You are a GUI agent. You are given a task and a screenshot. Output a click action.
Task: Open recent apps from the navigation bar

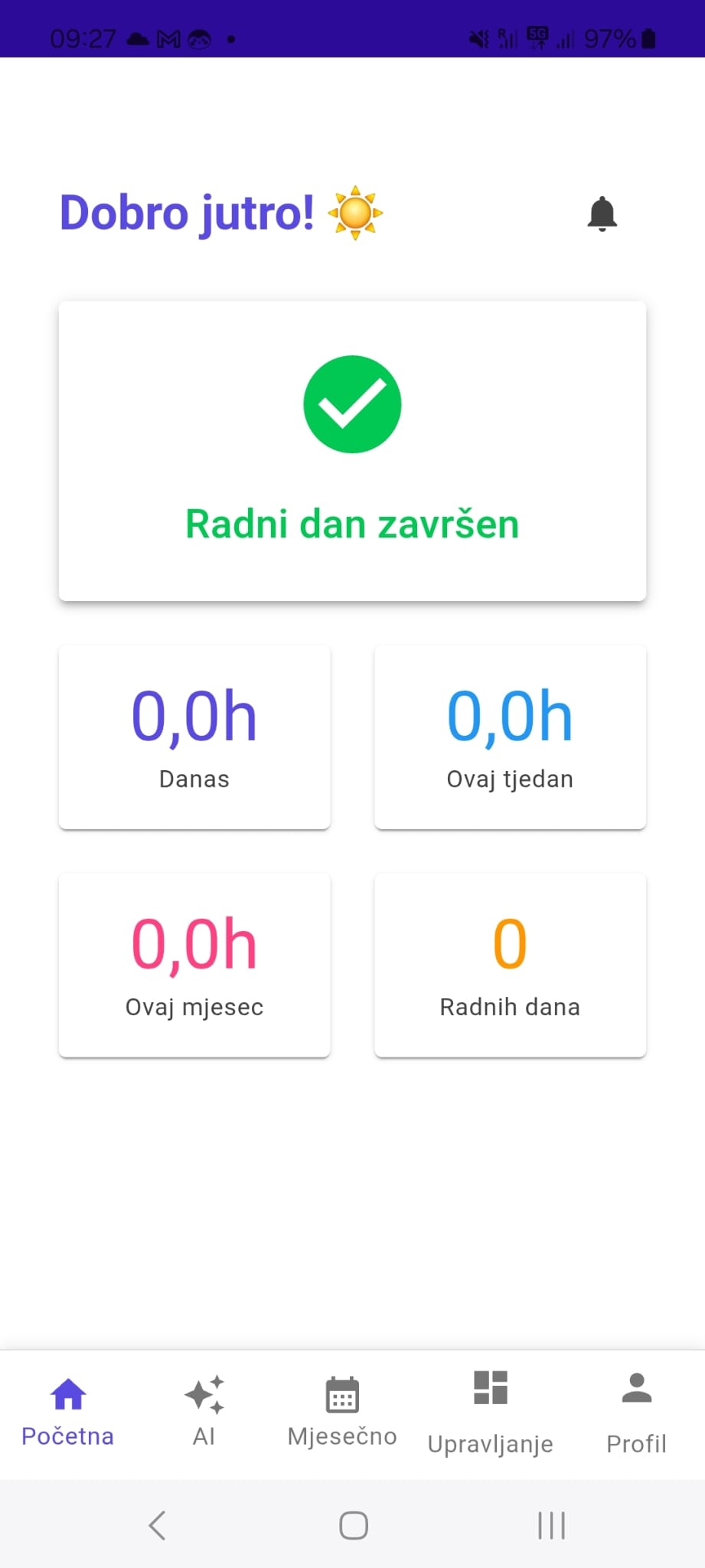[x=551, y=1525]
